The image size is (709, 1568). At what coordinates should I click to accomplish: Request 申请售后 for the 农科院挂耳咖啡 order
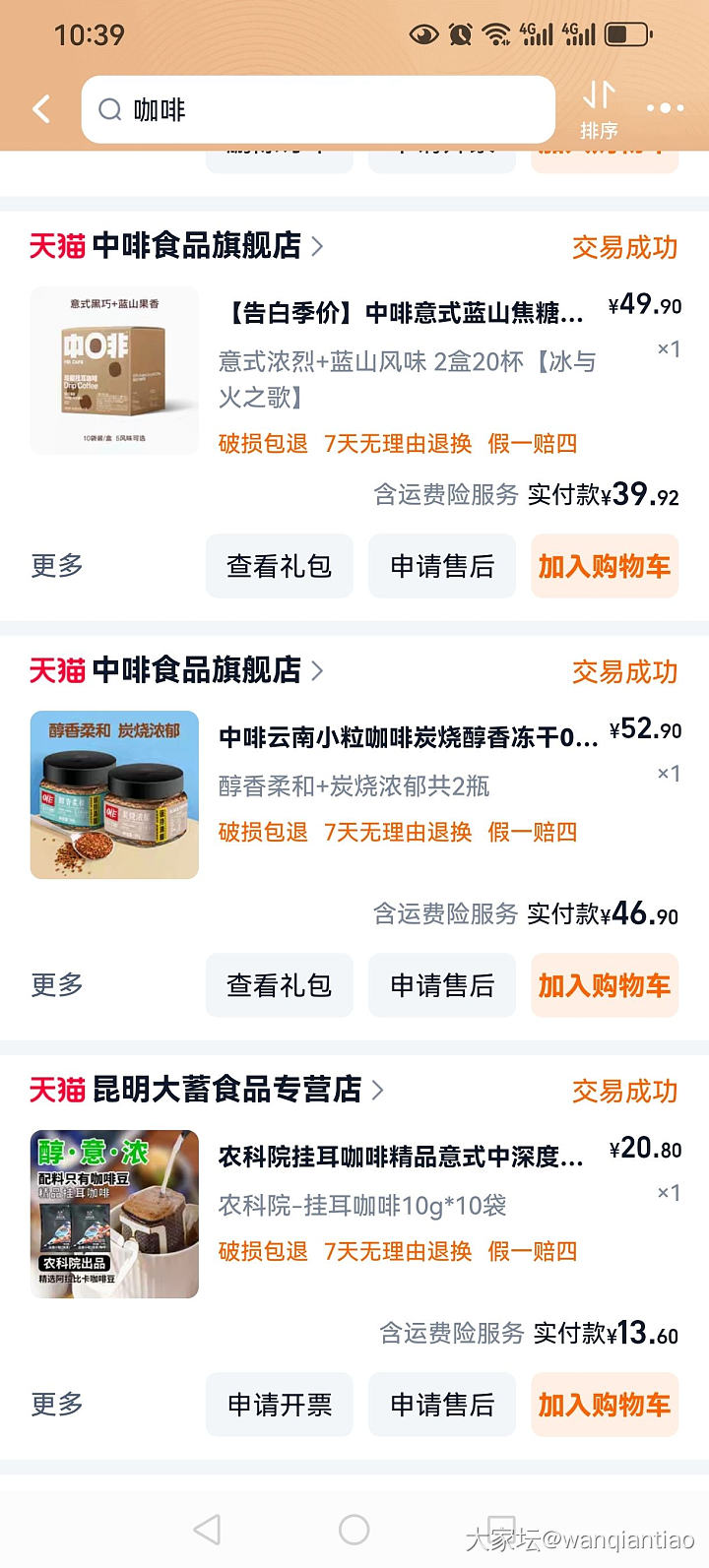442,1405
